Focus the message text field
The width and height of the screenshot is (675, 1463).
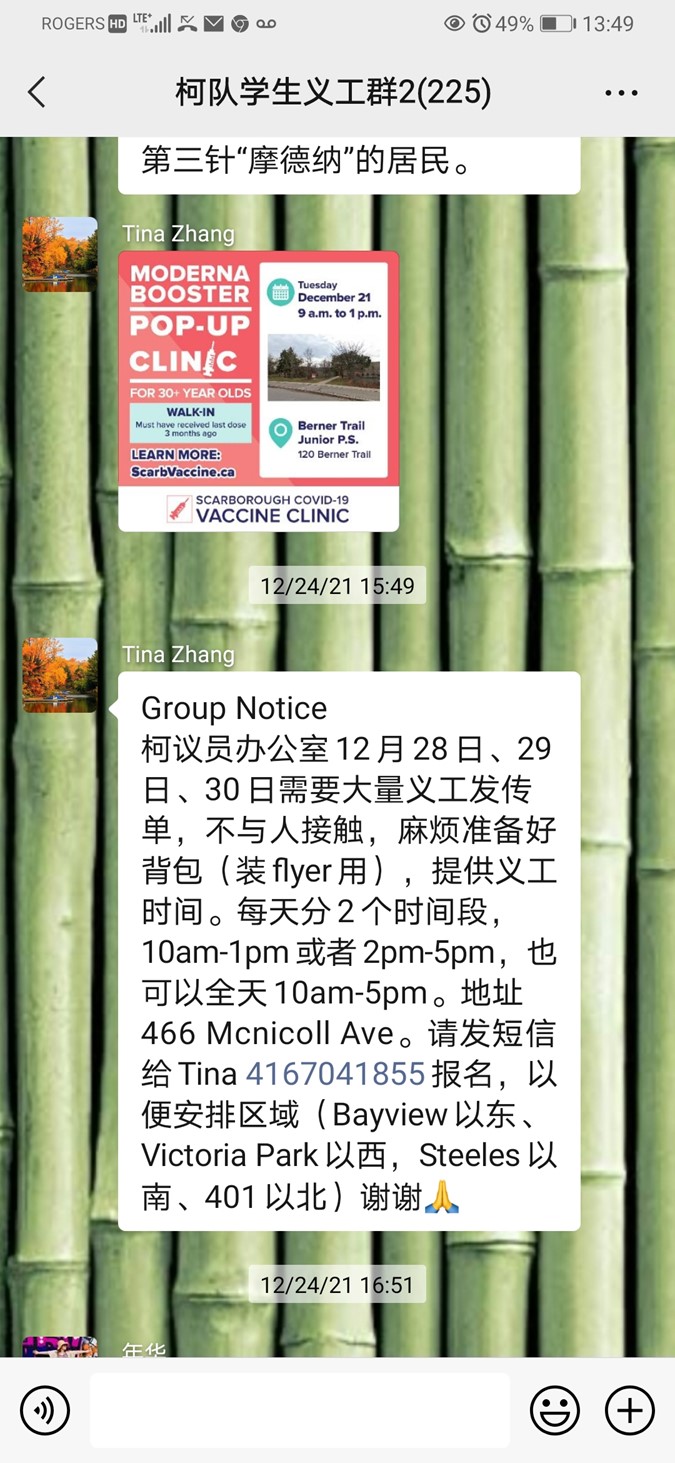point(300,1410)
